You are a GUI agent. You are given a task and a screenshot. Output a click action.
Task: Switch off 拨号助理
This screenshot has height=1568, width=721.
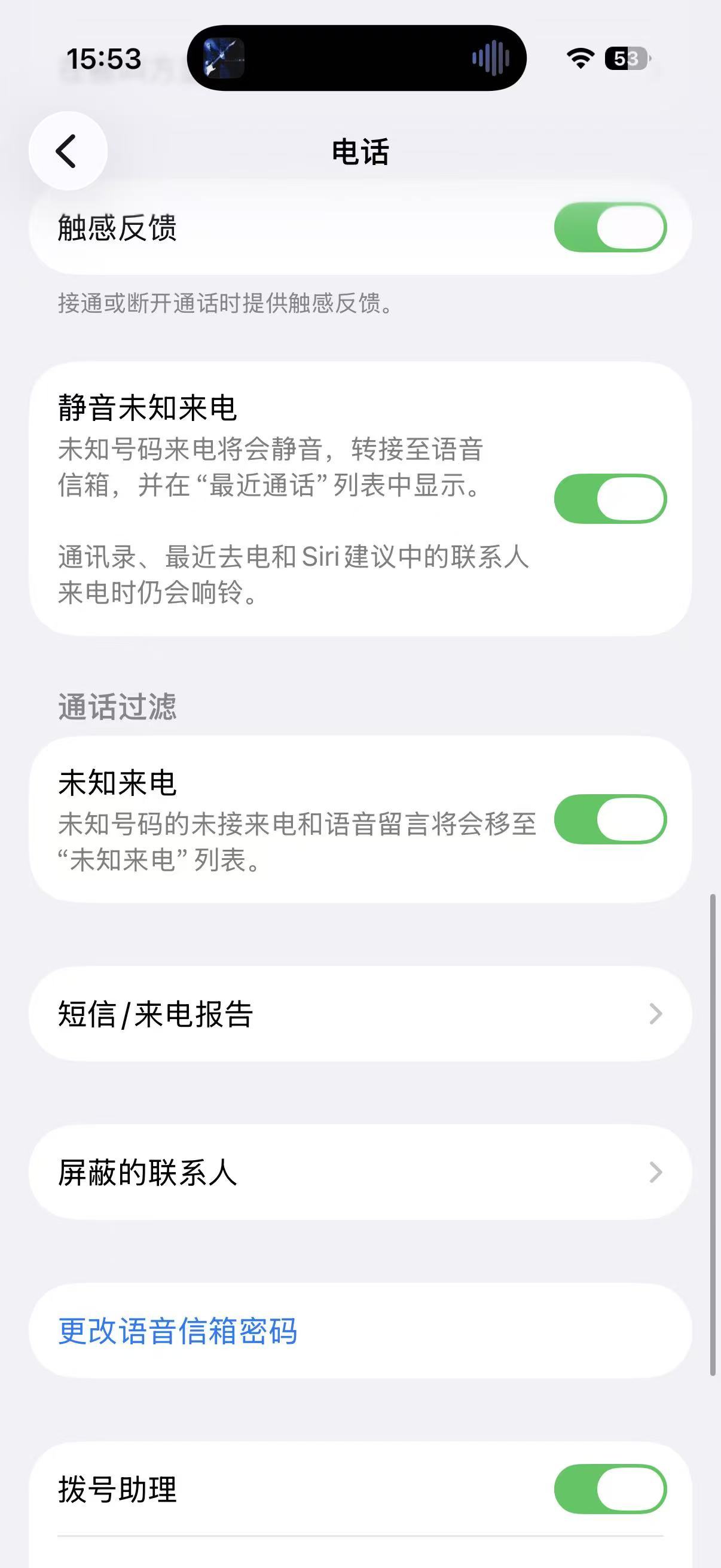(610, 1489)
